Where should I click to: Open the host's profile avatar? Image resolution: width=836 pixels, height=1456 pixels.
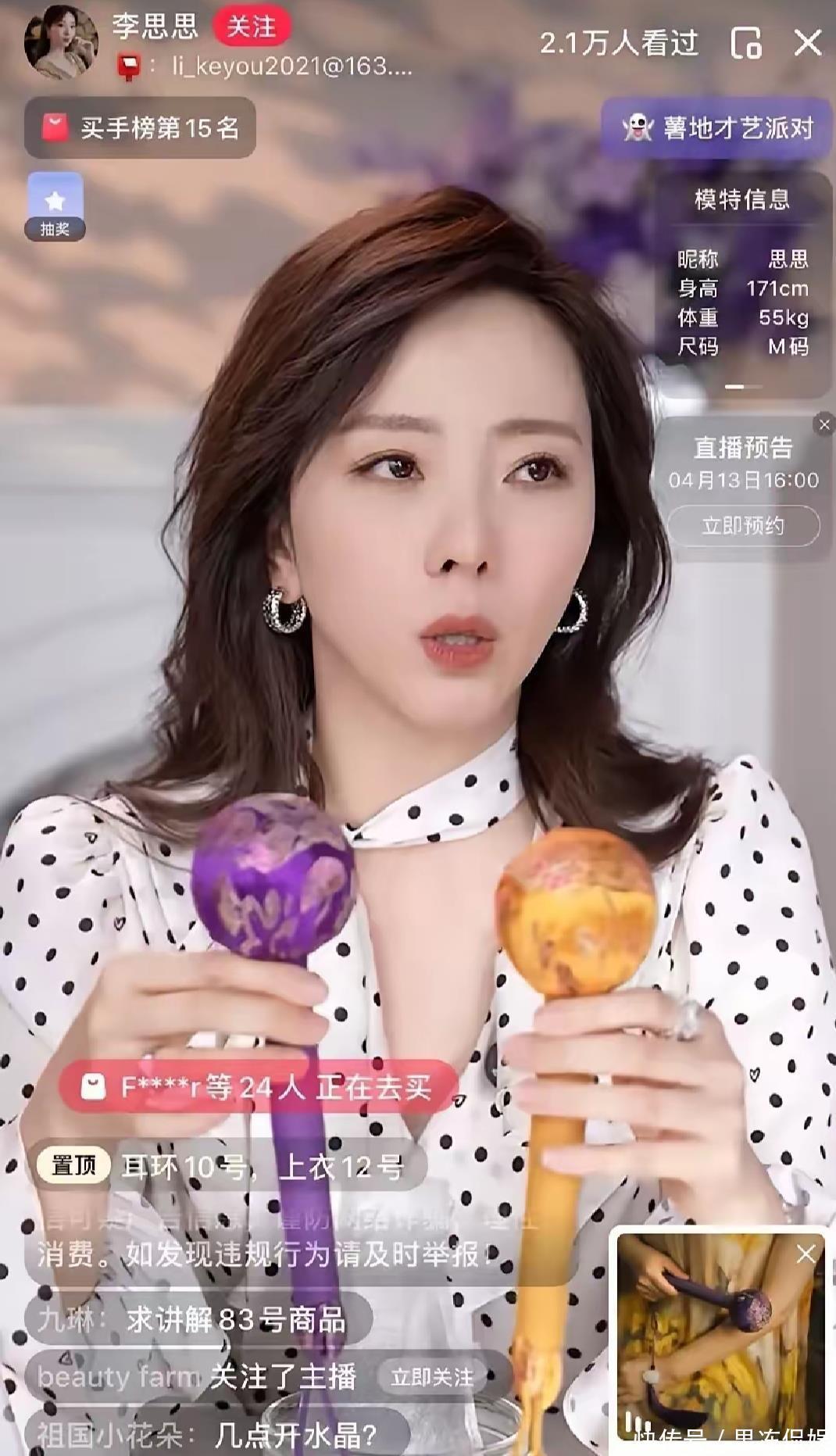(x=60, y=43)
